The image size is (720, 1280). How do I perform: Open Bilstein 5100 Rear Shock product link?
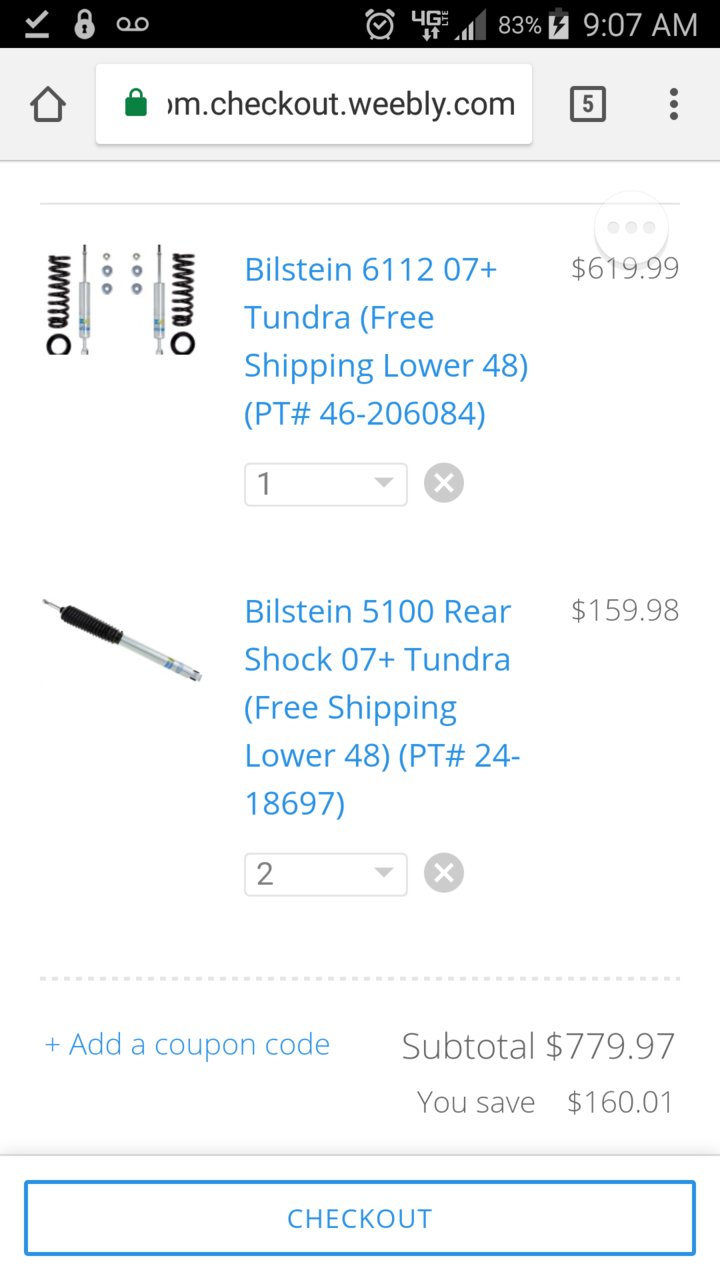[382, 707]
